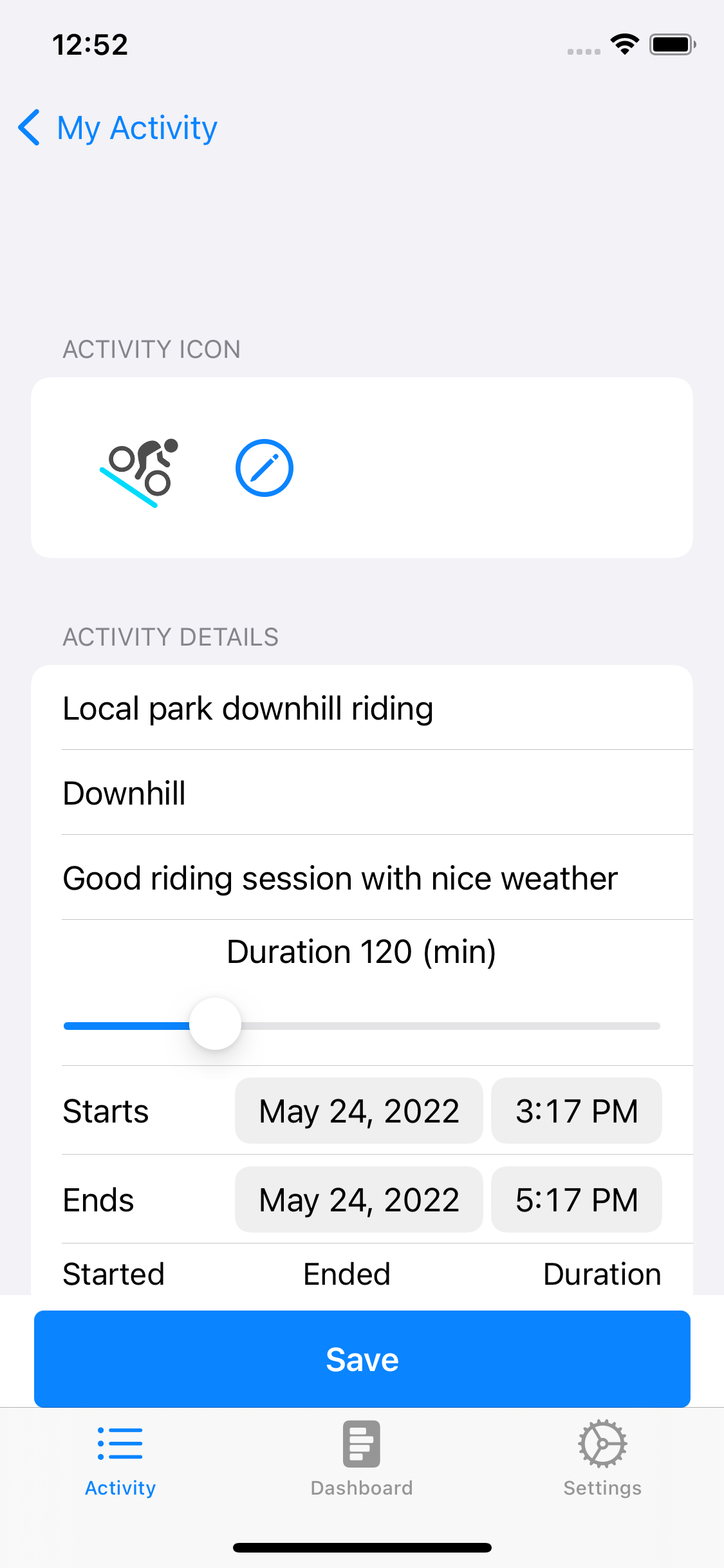
Task: Tap the Duration slider handle
Action: [x=216, y=1024]
